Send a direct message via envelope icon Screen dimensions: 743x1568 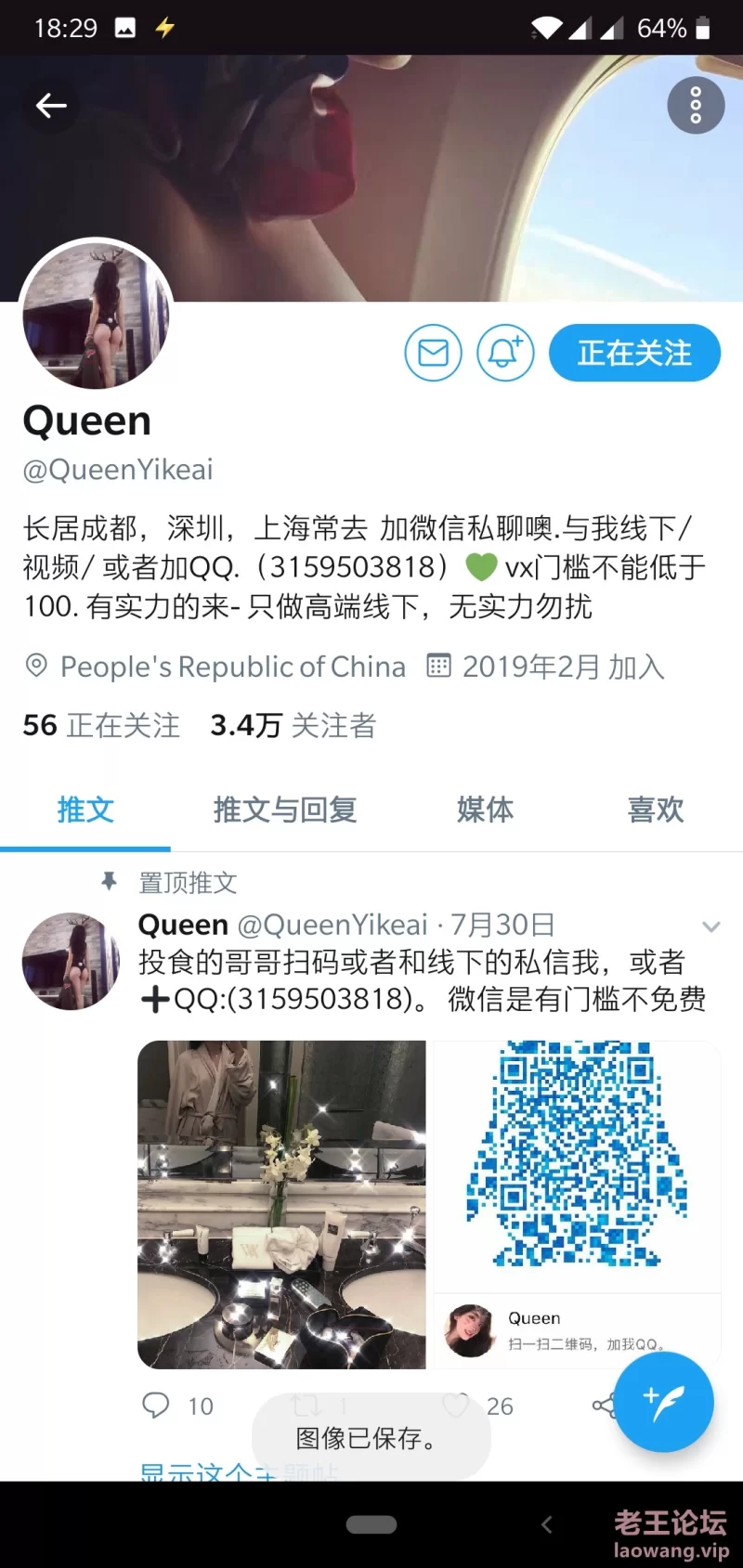point(433,353)
